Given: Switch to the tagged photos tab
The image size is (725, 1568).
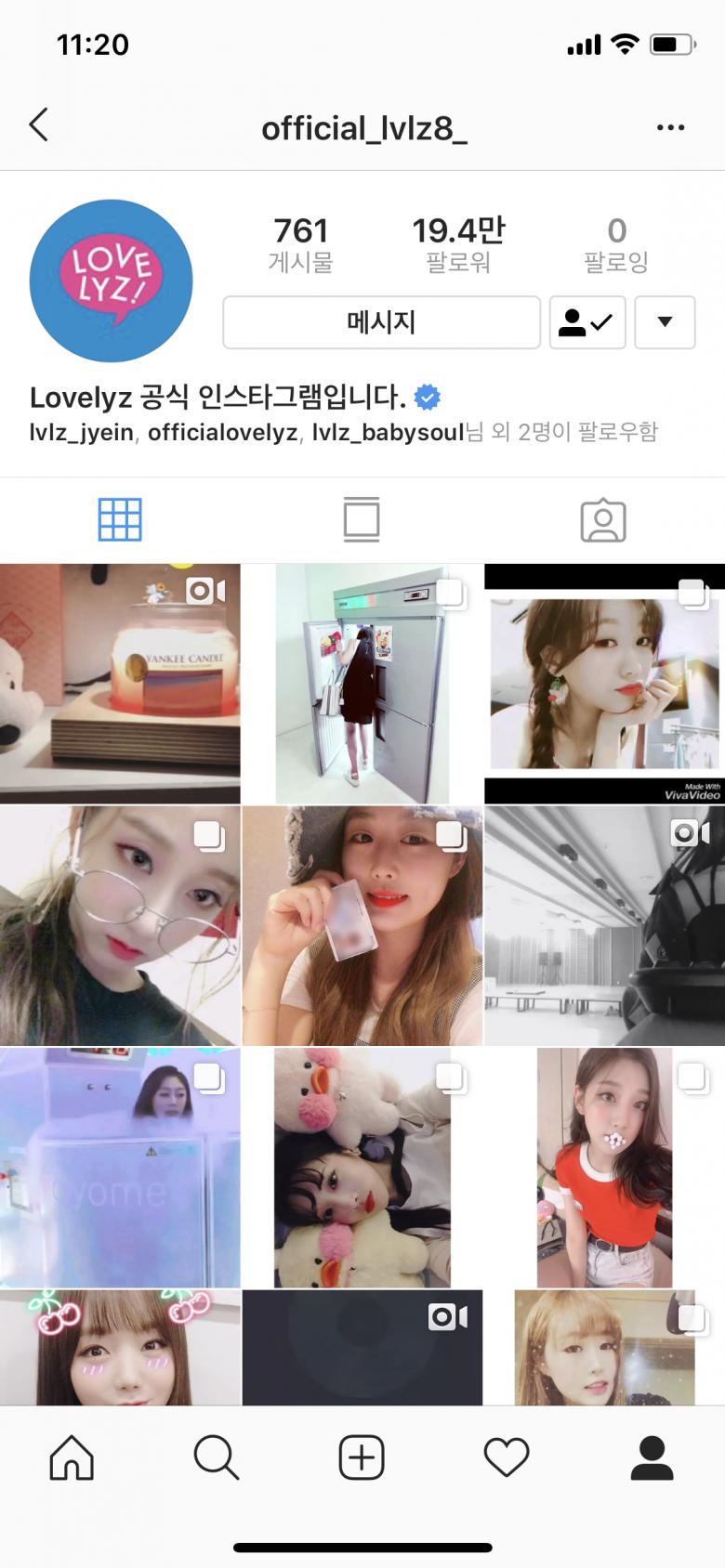Looking at the screenshot, I should click(603, 520).
